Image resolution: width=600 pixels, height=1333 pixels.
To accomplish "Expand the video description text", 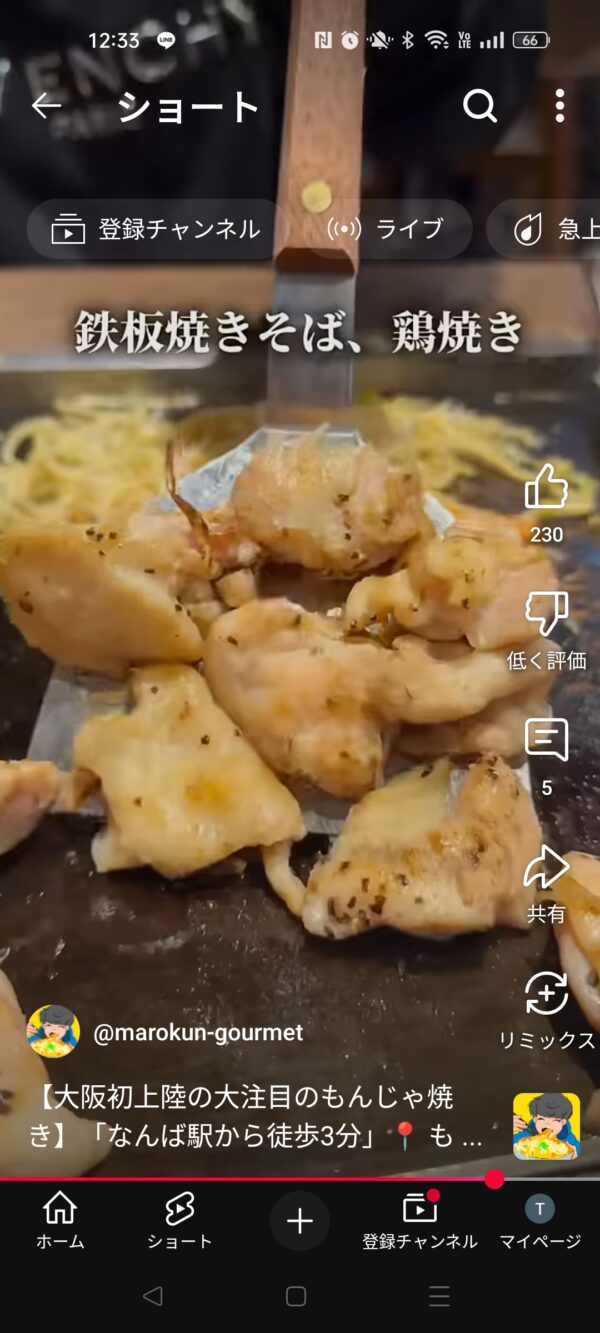I will tap(250, 1117).
